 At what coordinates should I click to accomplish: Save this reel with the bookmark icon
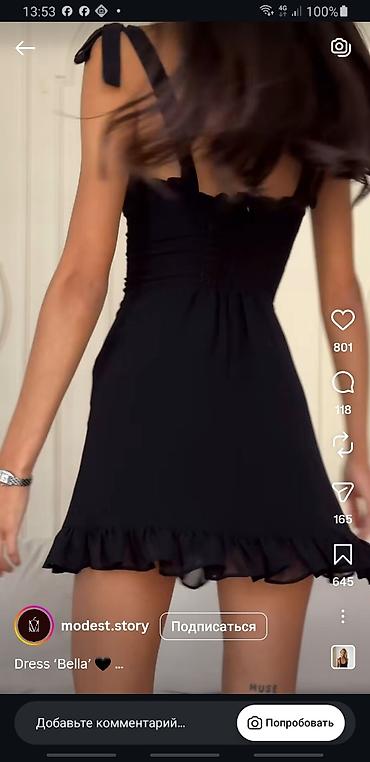[x=343, y=554]
